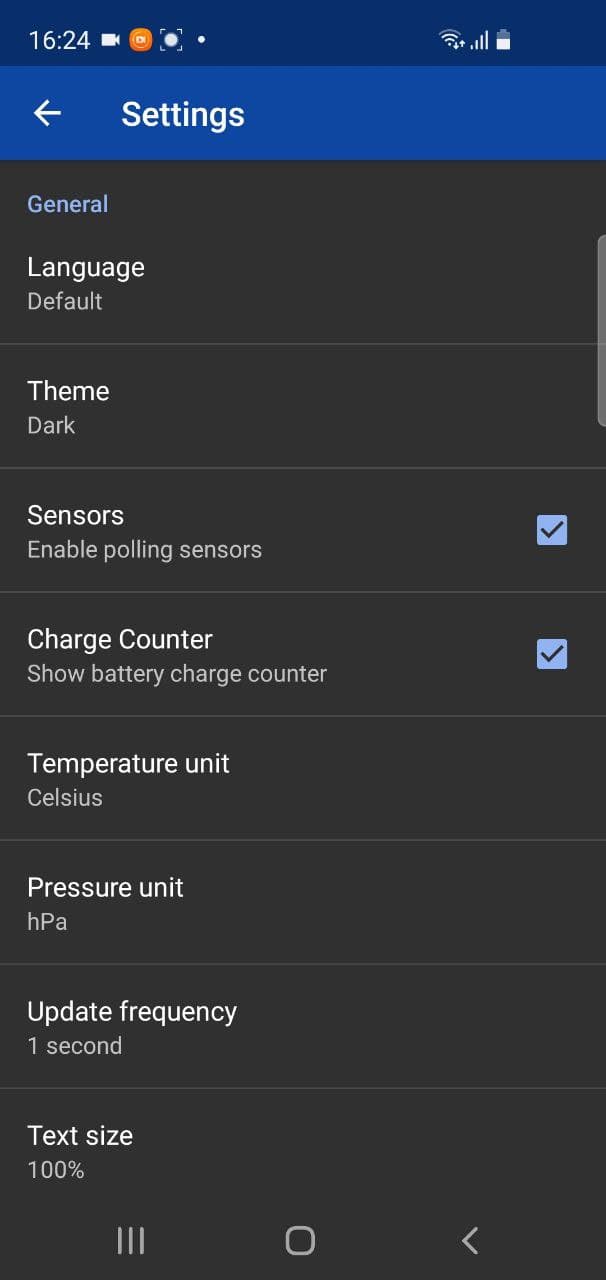Uncheck the Sensors polling checkbox
606x1280 pixels.
pyautogui.click(x=552, y=530)
